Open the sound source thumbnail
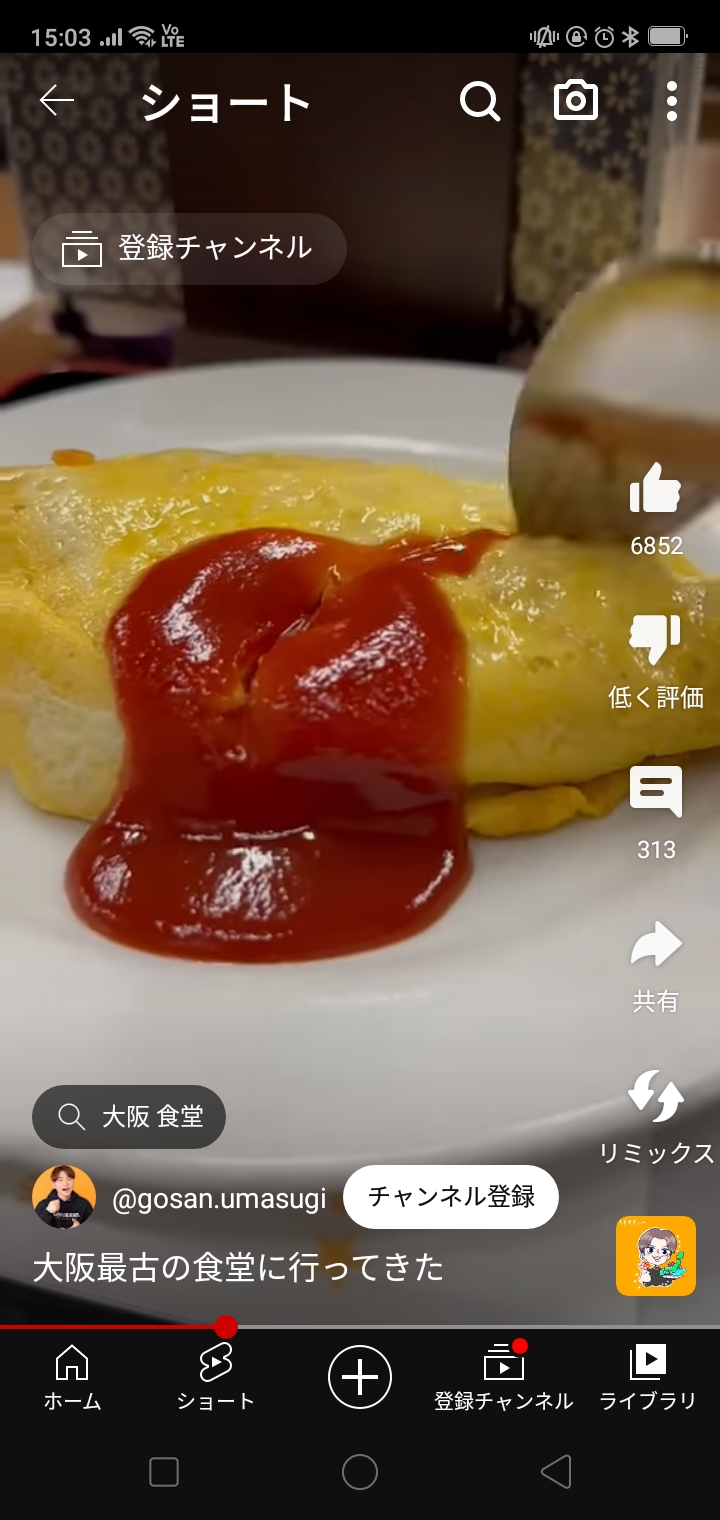 click(x=656, y=1255)
